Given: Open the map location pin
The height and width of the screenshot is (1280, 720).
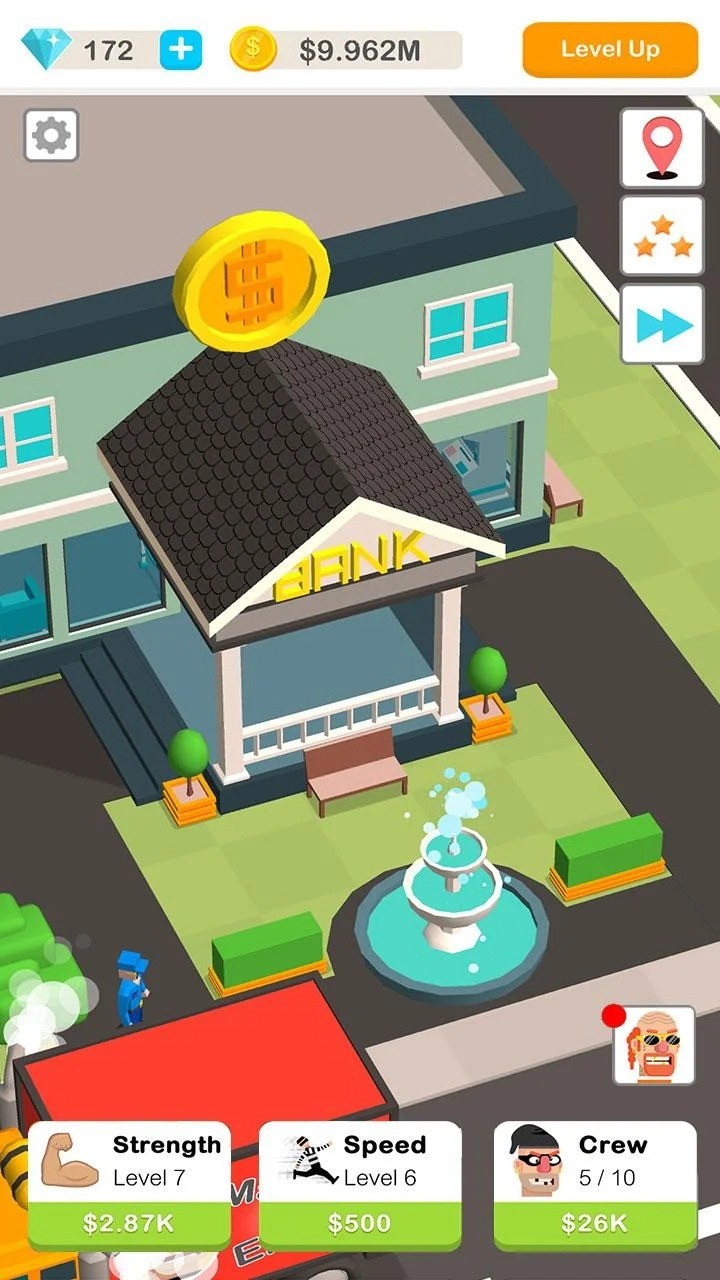Looking at the screenshot, I should (661, 149).
